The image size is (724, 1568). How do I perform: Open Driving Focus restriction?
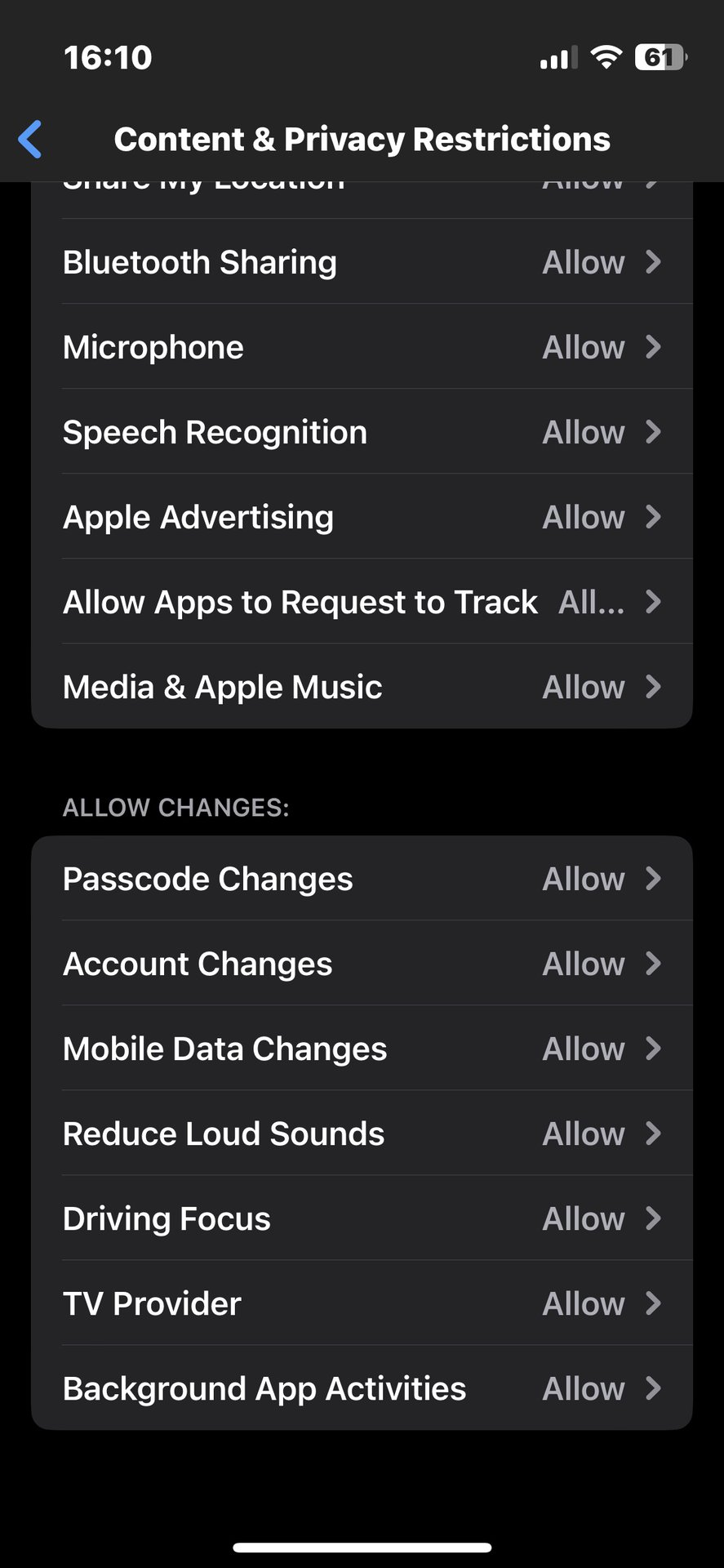tap(362, 1218)
